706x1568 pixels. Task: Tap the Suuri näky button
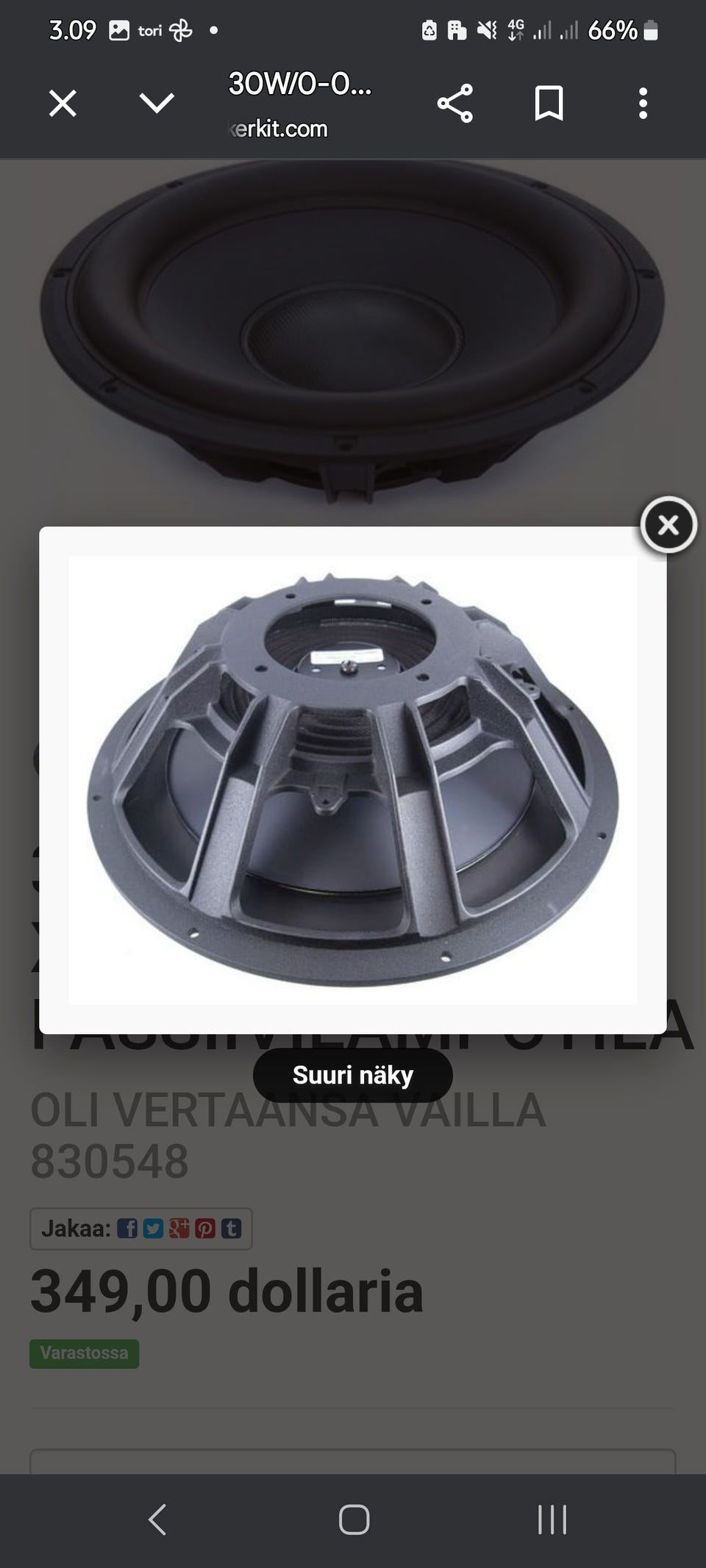[x=353, y=1074]
